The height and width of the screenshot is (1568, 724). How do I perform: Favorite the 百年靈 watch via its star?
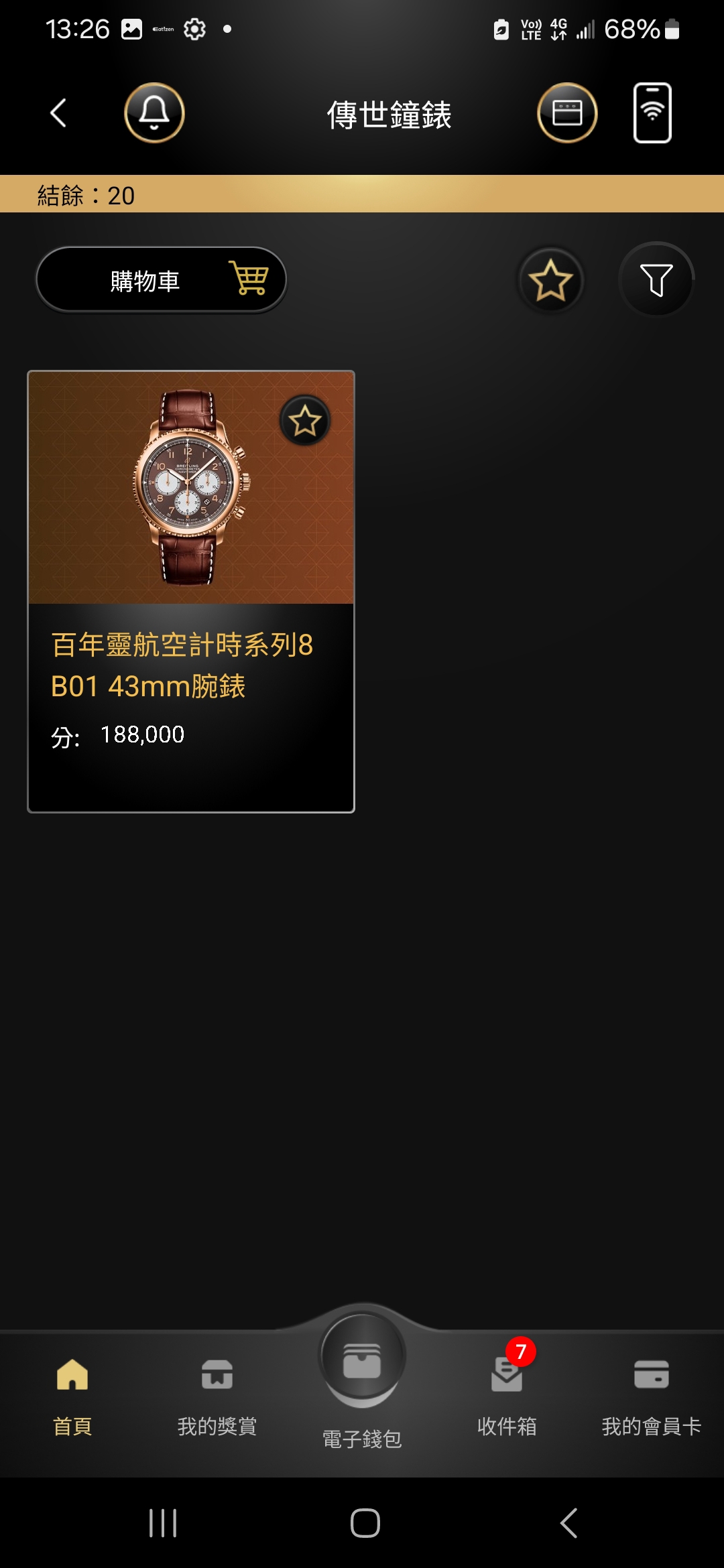(305, 421)
